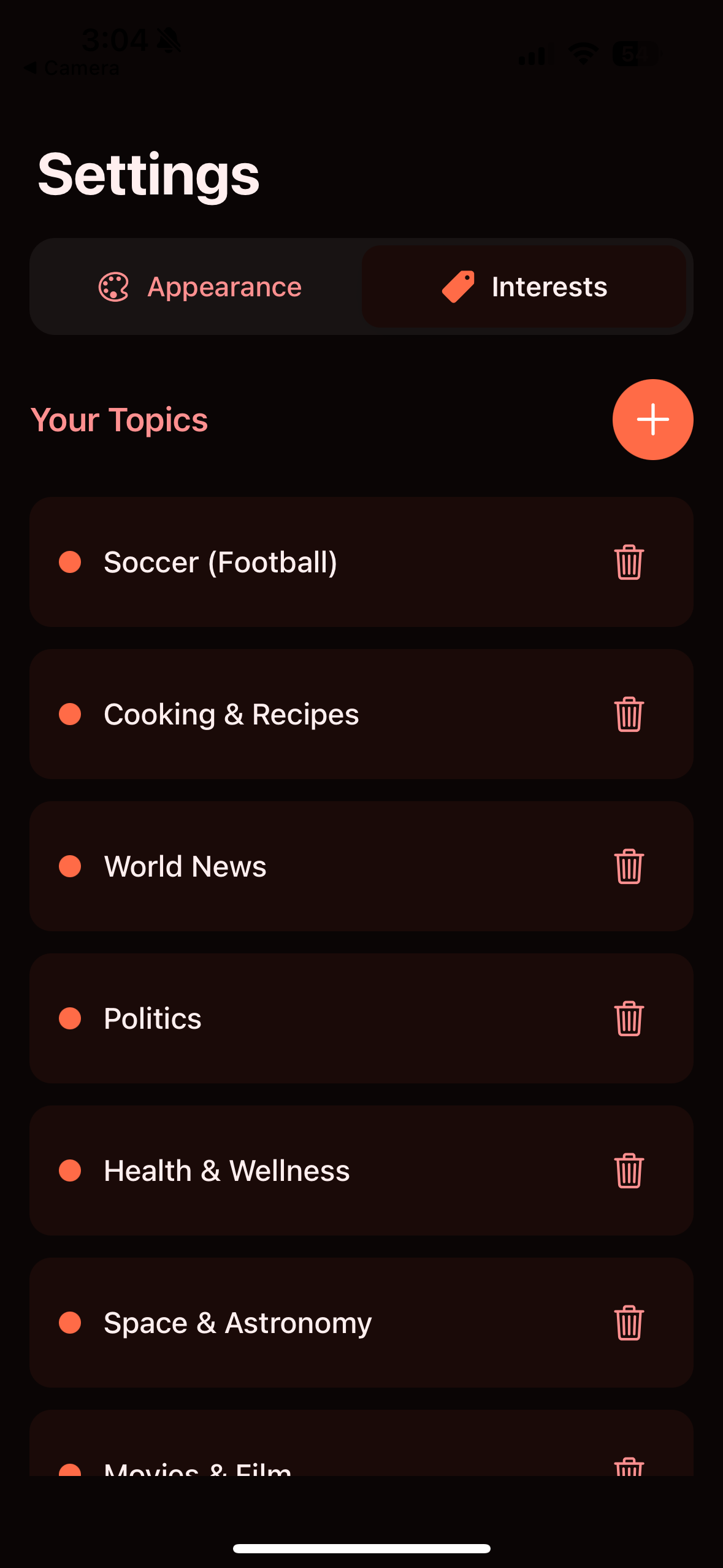Open the Soccer (Football) topic row
The image size is (723, 1568).
(307, 561)
